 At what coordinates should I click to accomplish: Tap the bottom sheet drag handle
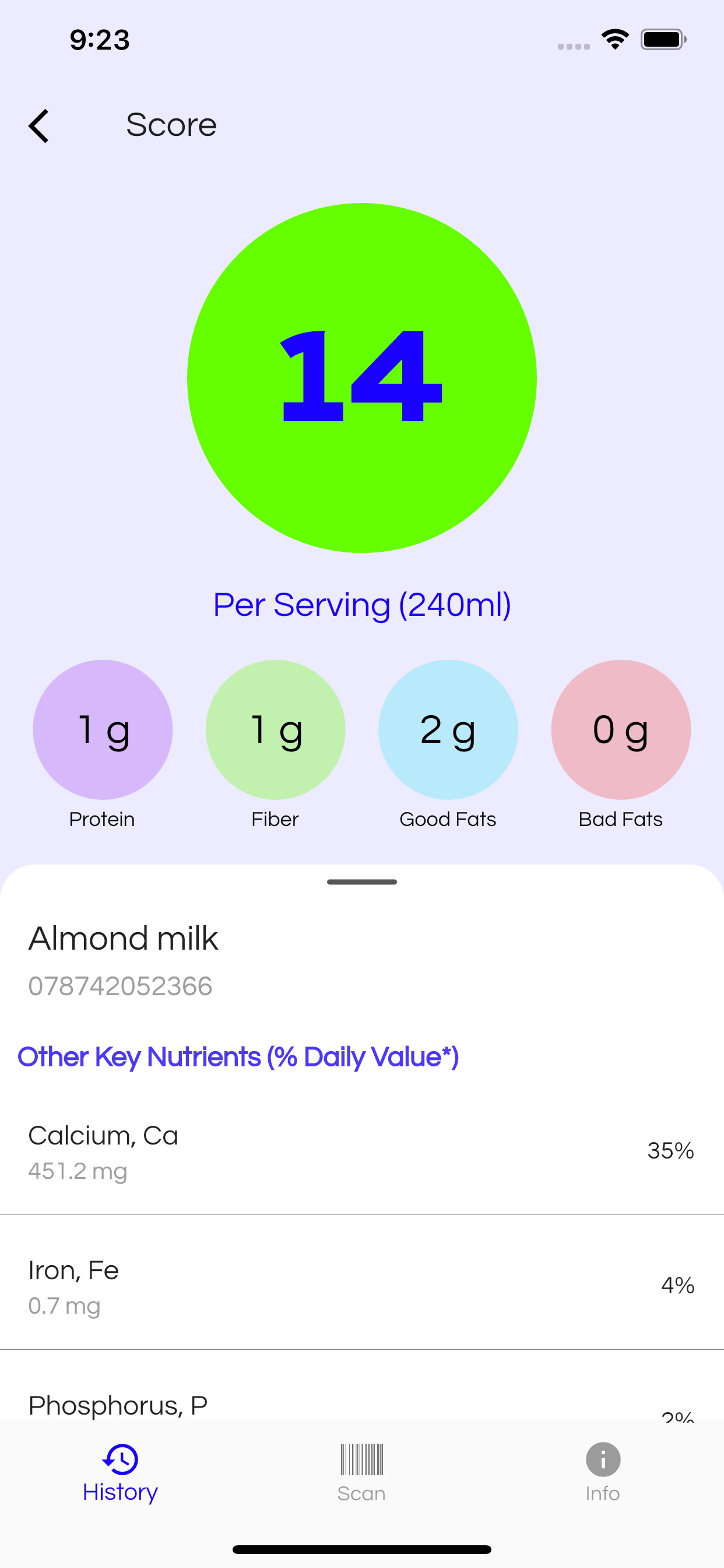[x=361, y=882]
